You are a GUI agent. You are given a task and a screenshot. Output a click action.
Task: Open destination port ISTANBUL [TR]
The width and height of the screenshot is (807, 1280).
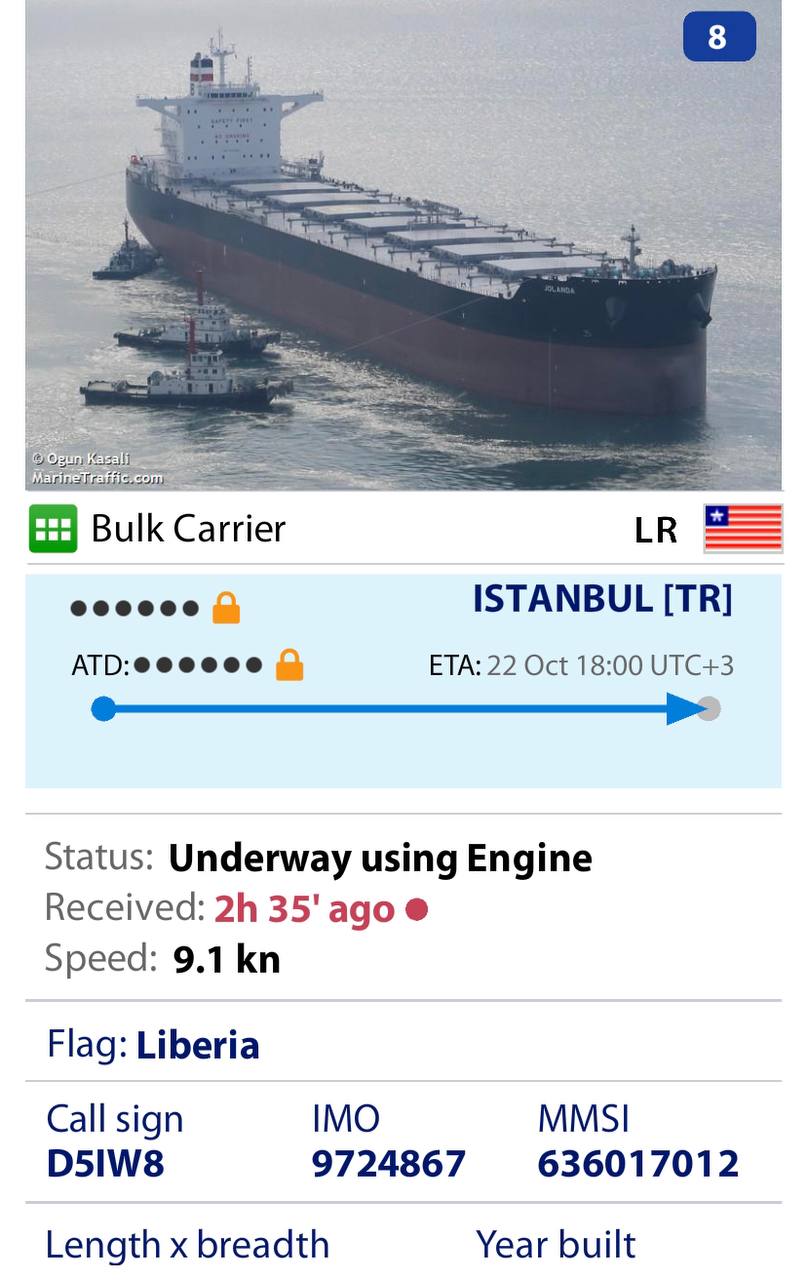tap(602, 599)
